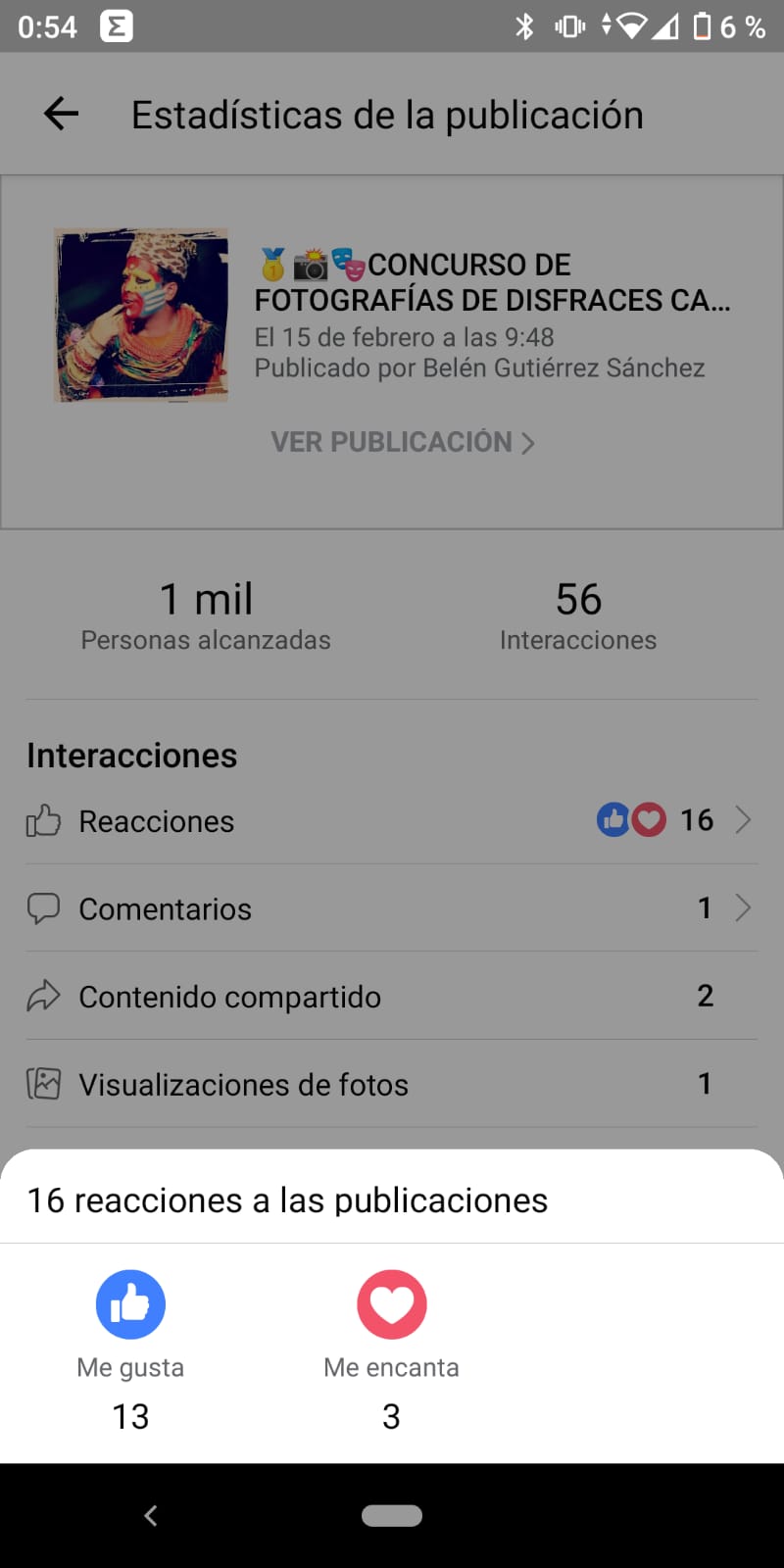The image size is (784, 1568).
Task: Go home with the navigation pill
Action: click(x=392, y=1516)
